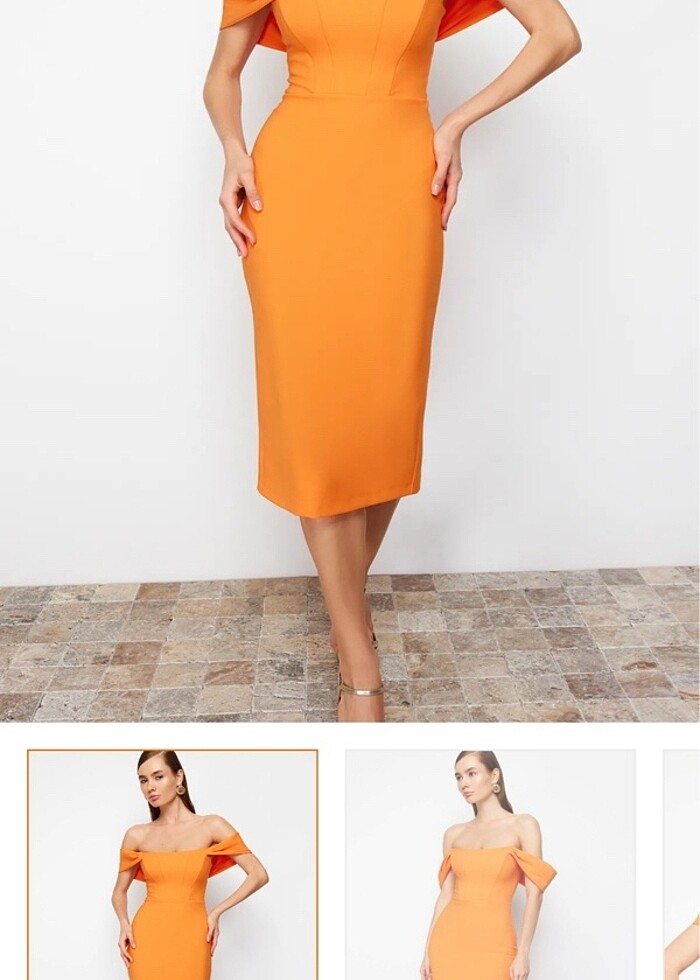
Task: Select the first highlighted dress thumbnail
Action: tap(172, 865)
